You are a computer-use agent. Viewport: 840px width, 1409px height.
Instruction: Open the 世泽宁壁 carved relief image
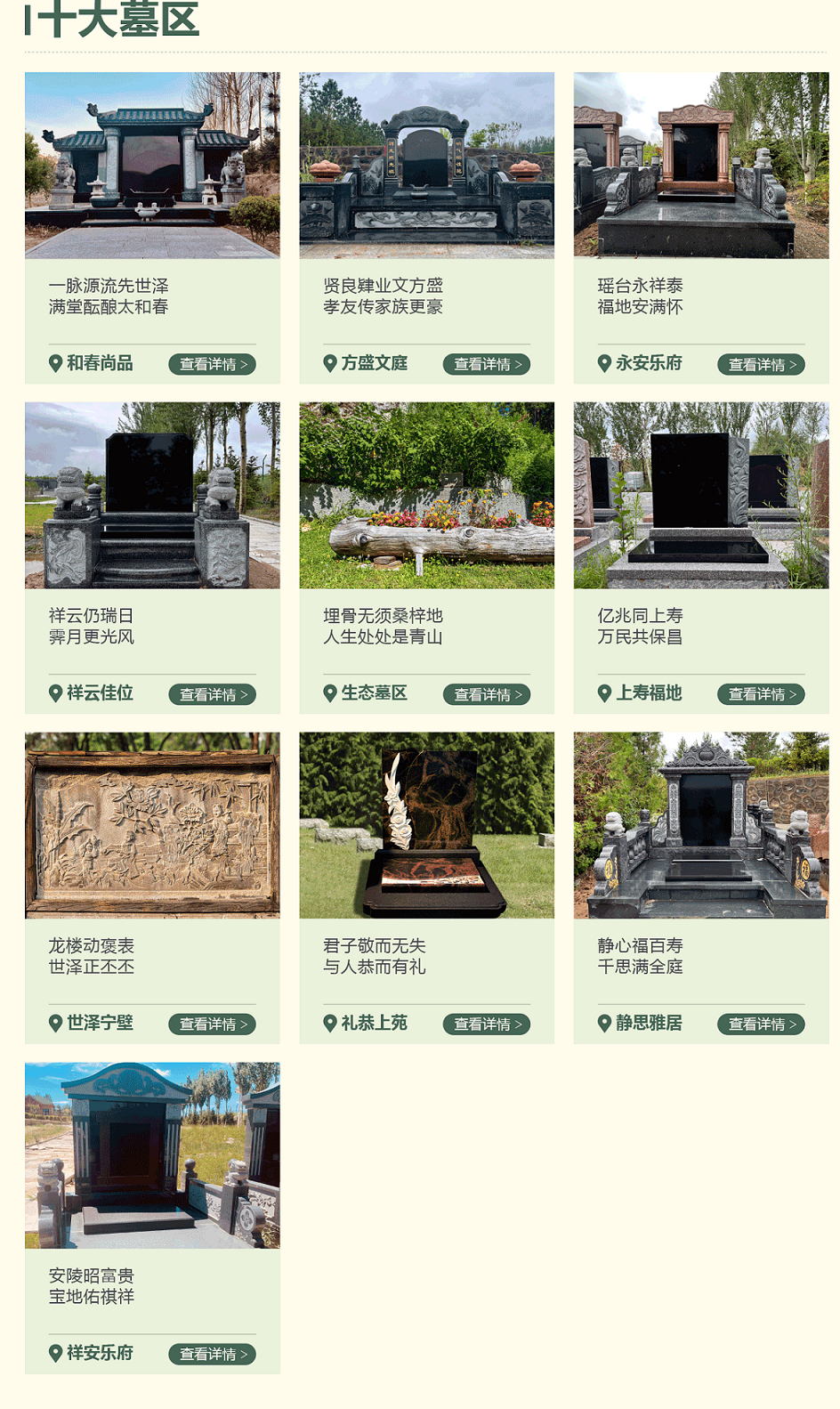[152, 825]
